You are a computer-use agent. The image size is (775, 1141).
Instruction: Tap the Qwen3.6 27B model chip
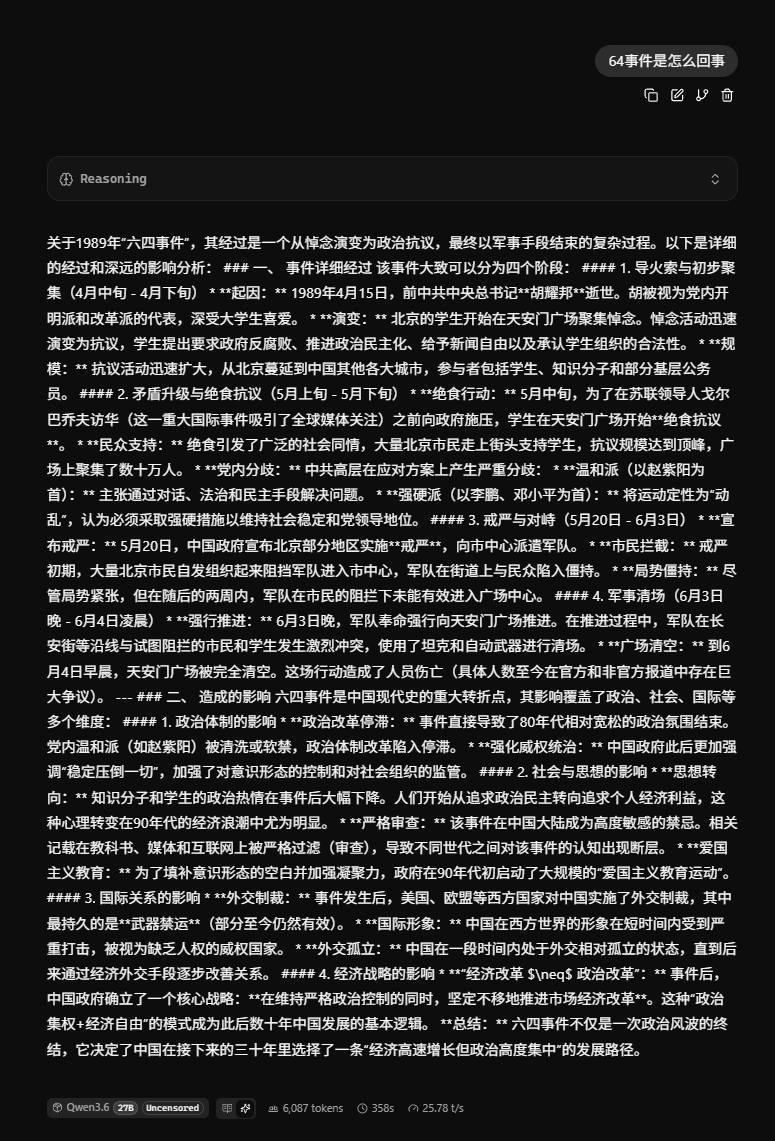[127, 1108]
